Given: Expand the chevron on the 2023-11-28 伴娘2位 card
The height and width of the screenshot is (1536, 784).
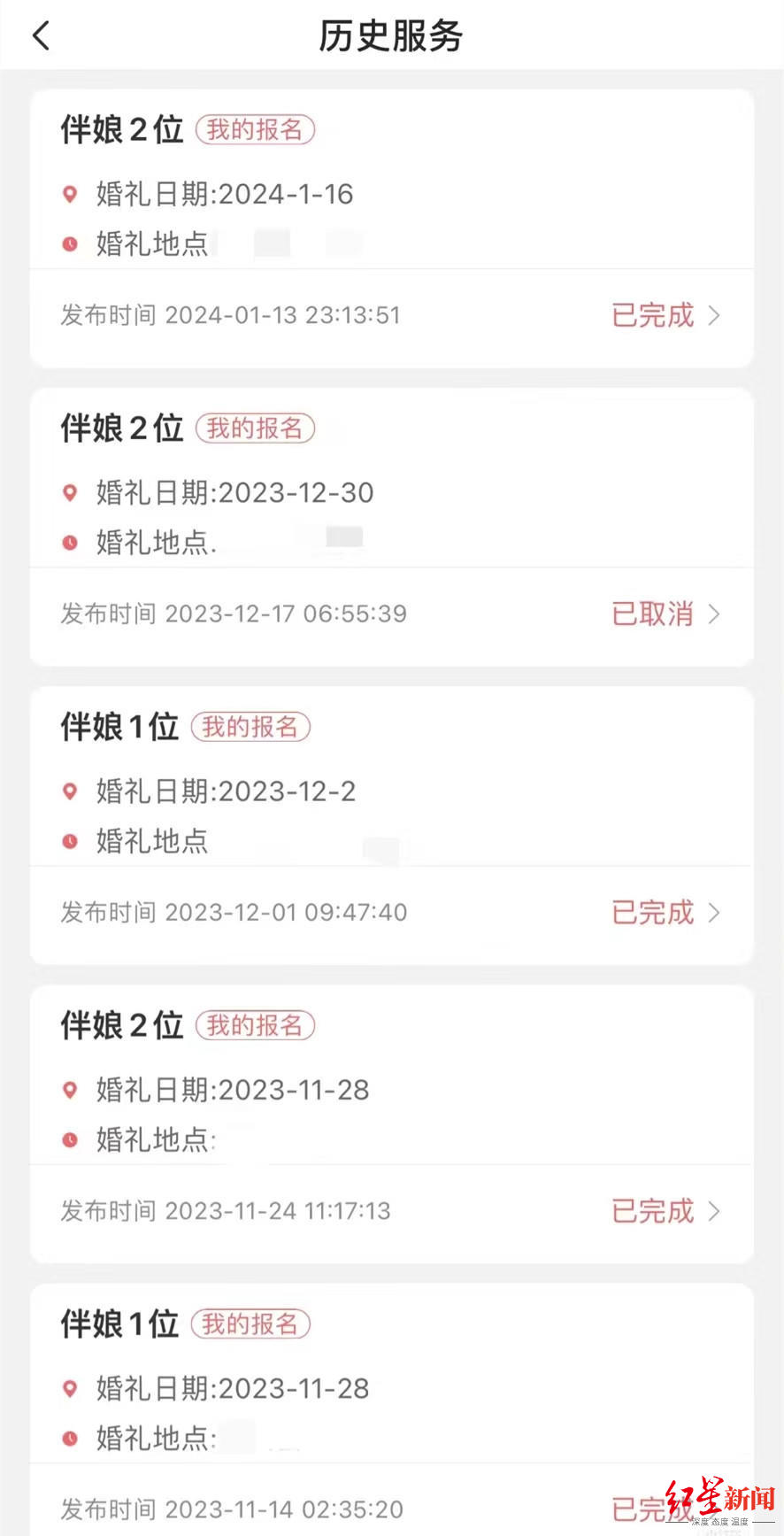Looking at the screenshot, I should pos(714,1211).
